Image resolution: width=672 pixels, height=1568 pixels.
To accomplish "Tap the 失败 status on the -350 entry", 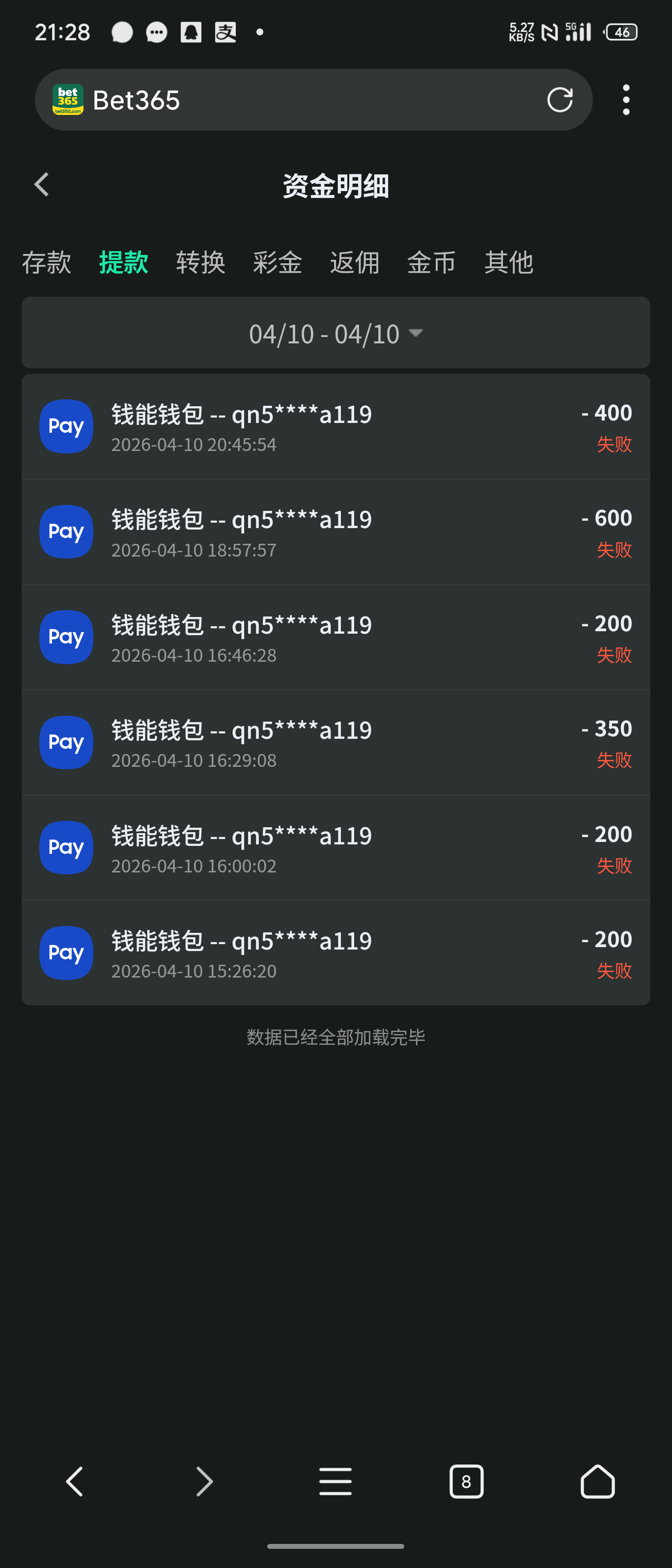I will pos(614,760).
